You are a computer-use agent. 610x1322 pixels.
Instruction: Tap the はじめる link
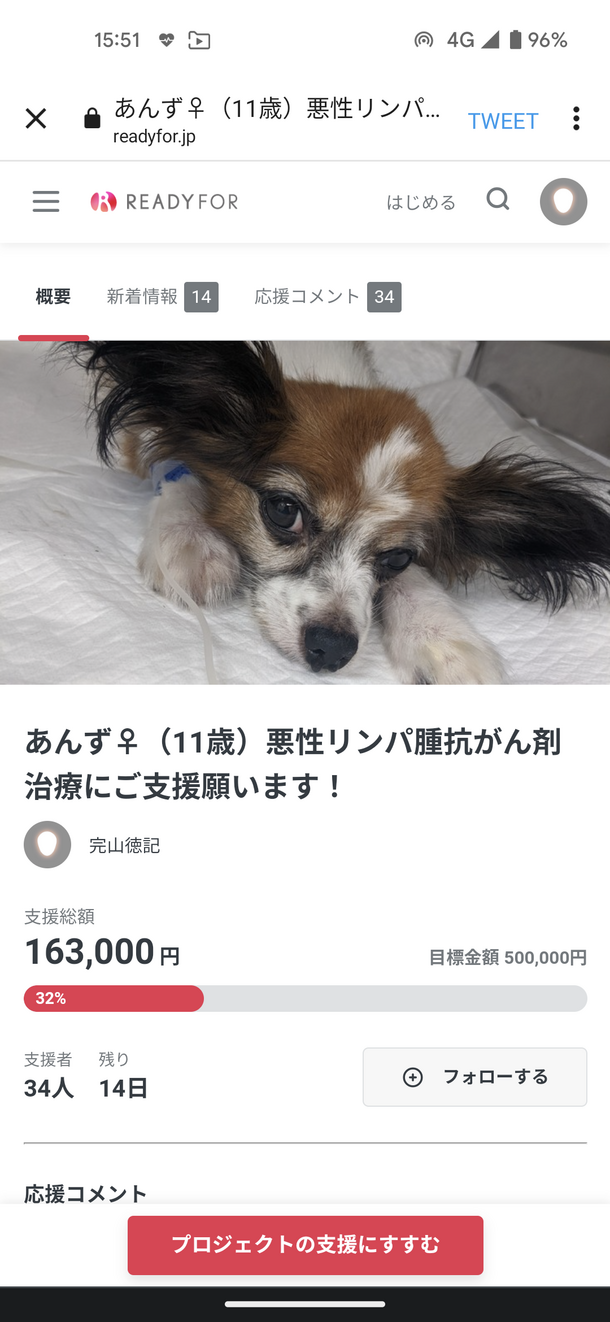point(421,203)
